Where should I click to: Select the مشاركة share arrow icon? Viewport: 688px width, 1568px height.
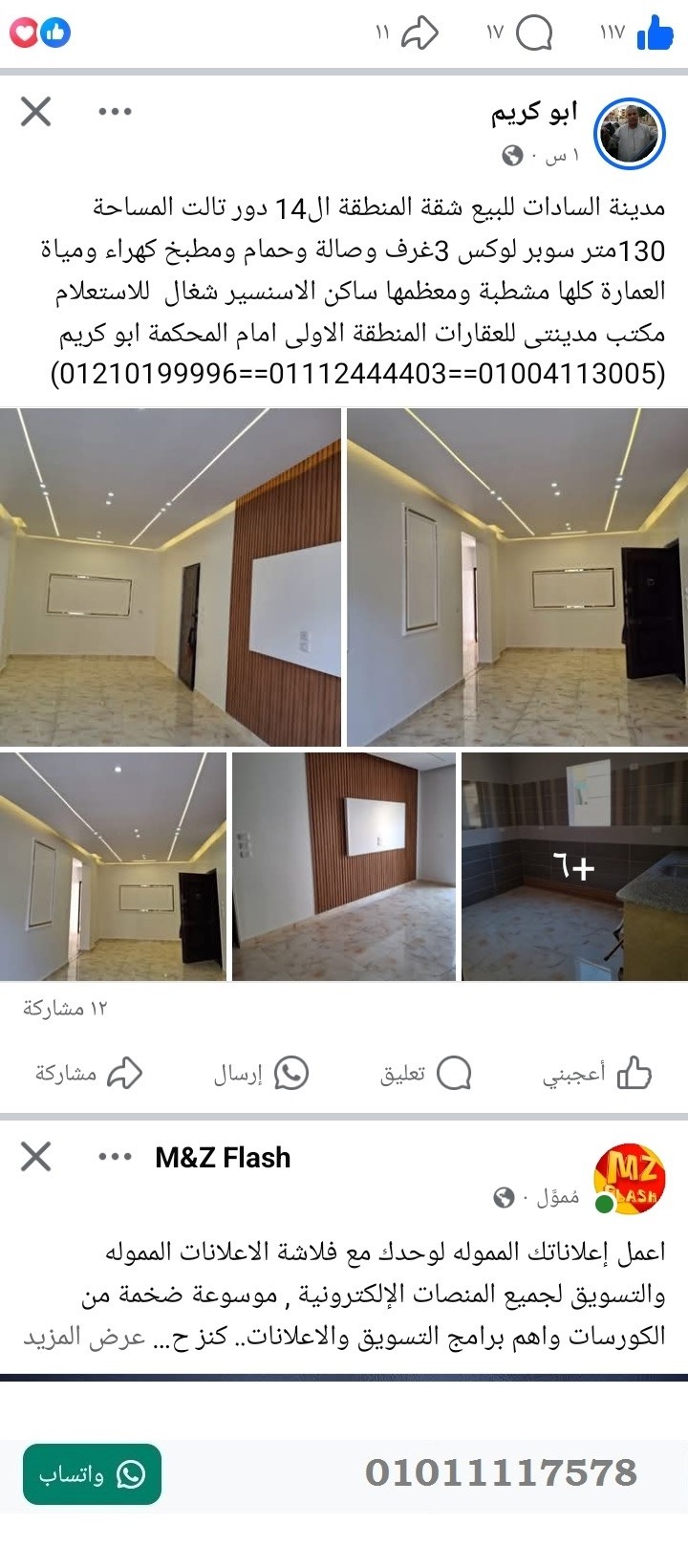(129, 1073)
